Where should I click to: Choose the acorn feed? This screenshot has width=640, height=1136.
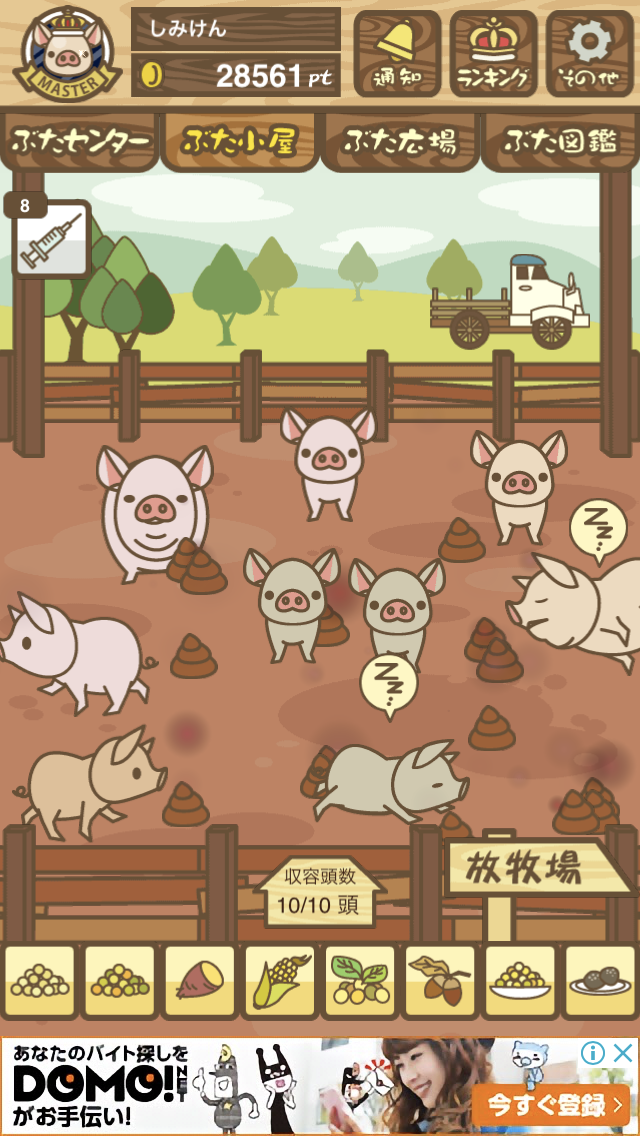(440, 980)
